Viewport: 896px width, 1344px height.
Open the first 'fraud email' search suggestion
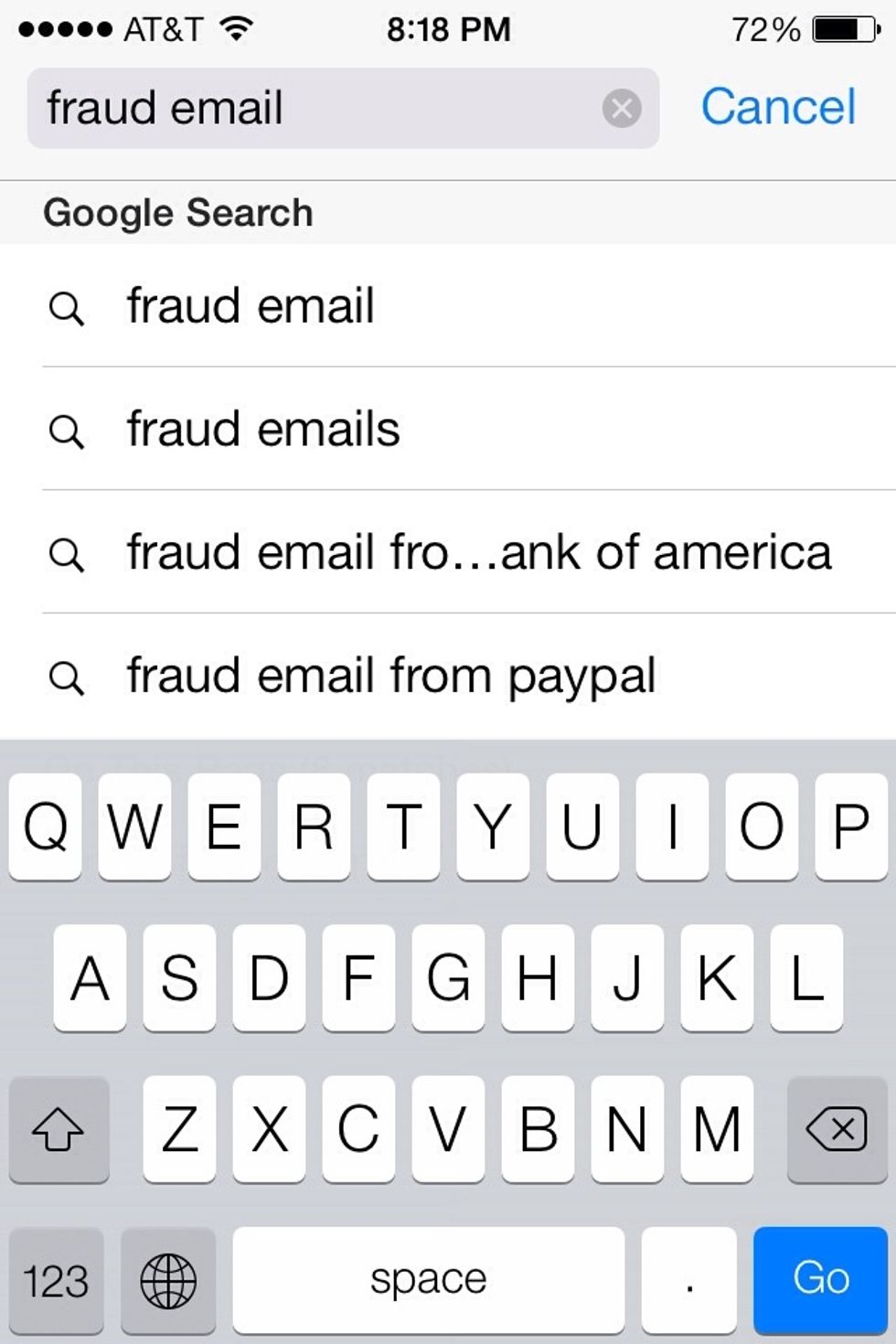click(x=251, y=306)
